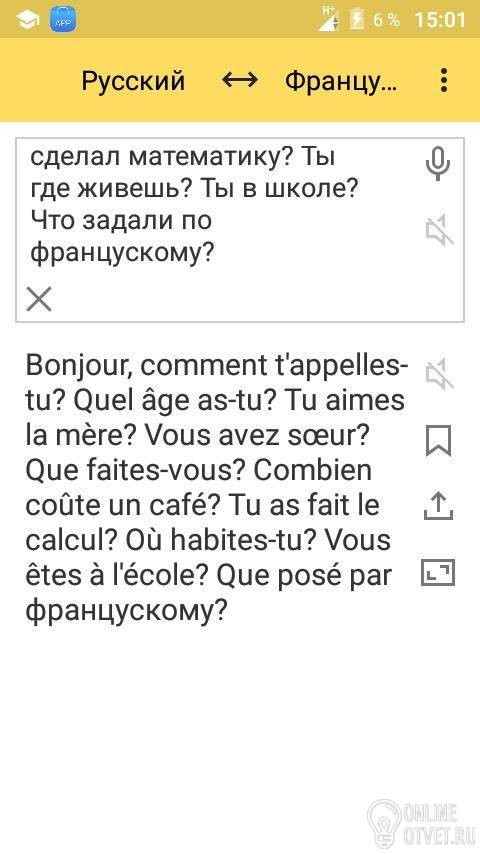Tap the speaker icon beside the French translation
The width and height of the screenshot is (480, 854).
click(x=439, y=374)
